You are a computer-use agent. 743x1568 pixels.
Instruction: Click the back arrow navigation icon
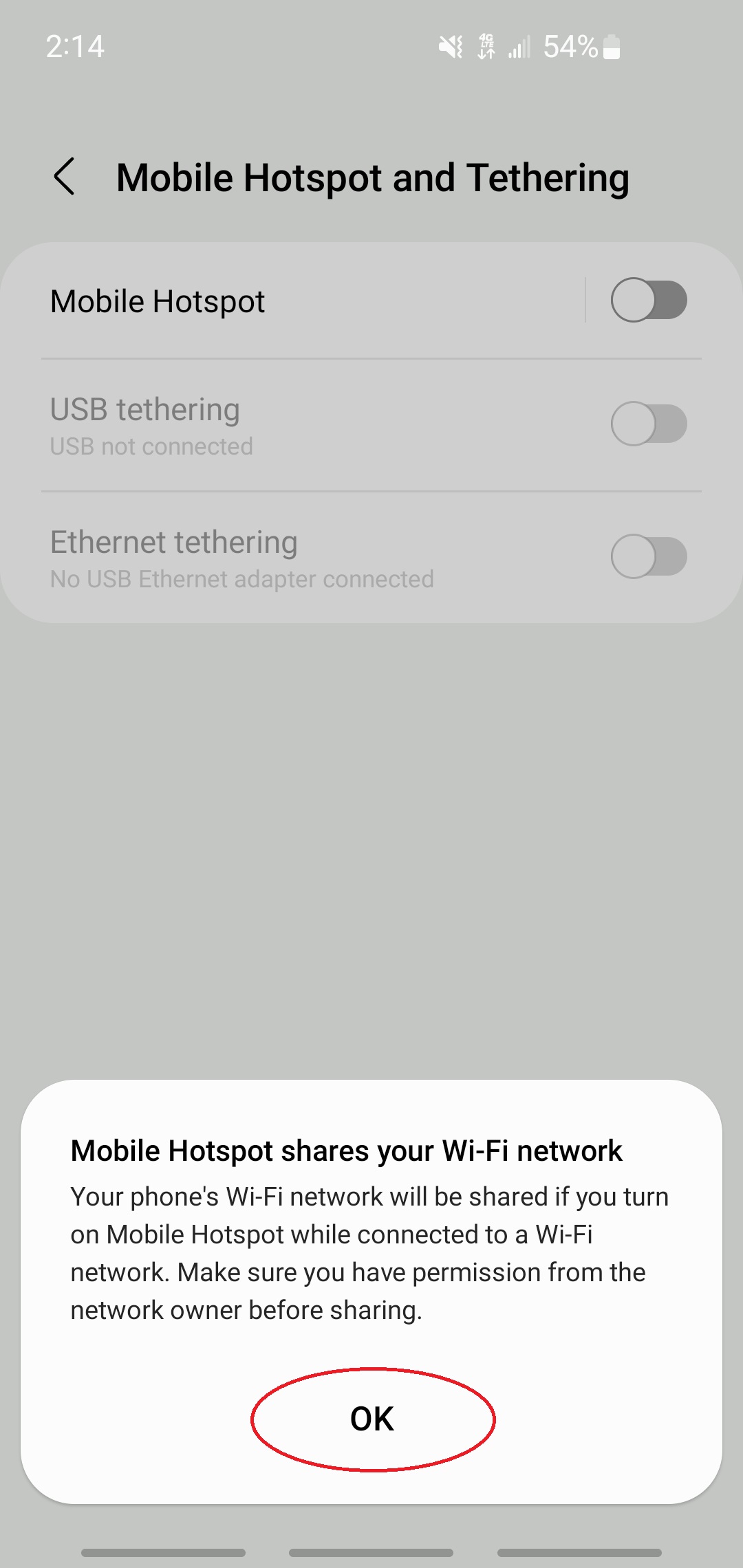click(65, 177)
